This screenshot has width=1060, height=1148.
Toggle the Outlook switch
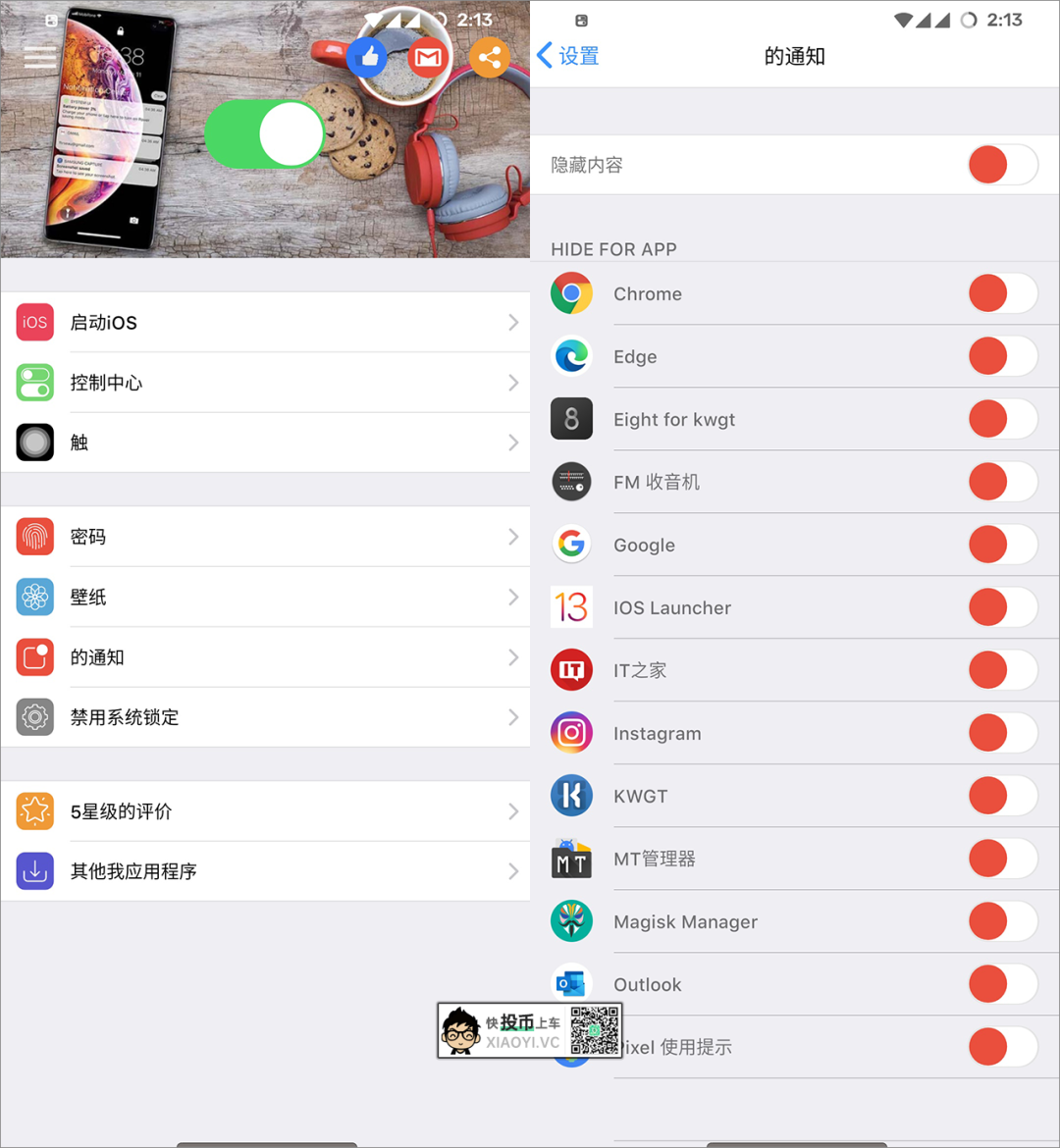tap(1002, 984)
